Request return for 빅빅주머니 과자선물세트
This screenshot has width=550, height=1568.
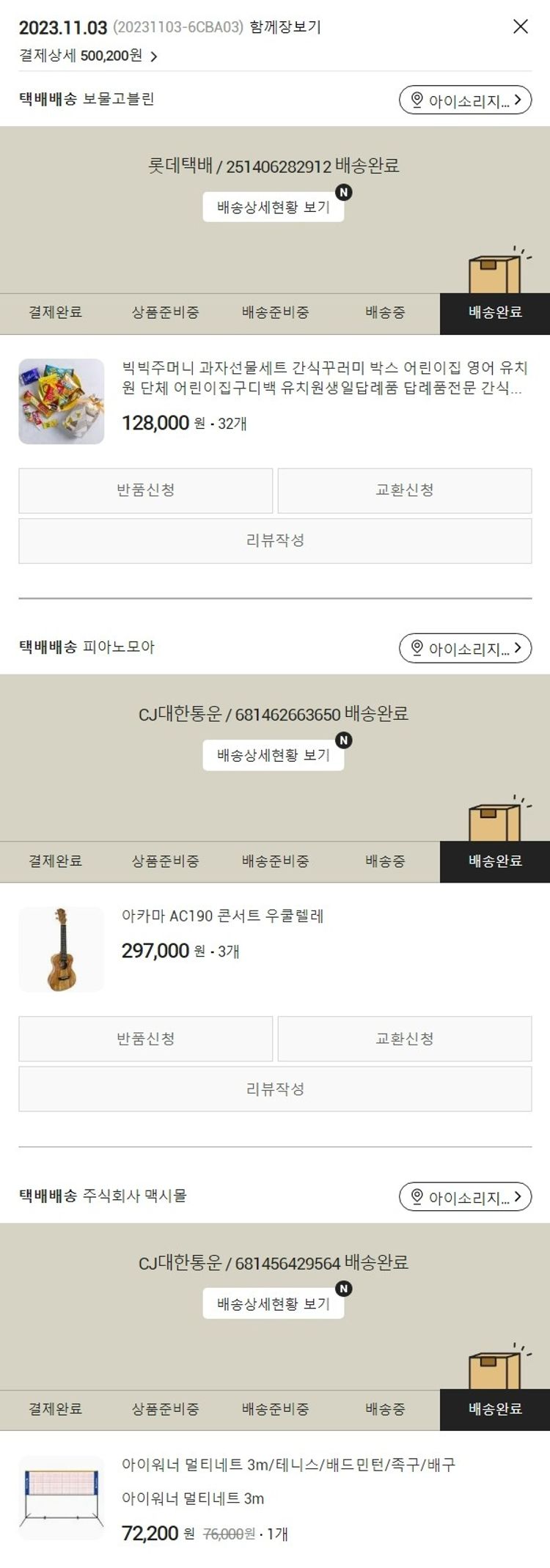pyautogui.click(x=146, y=490)
